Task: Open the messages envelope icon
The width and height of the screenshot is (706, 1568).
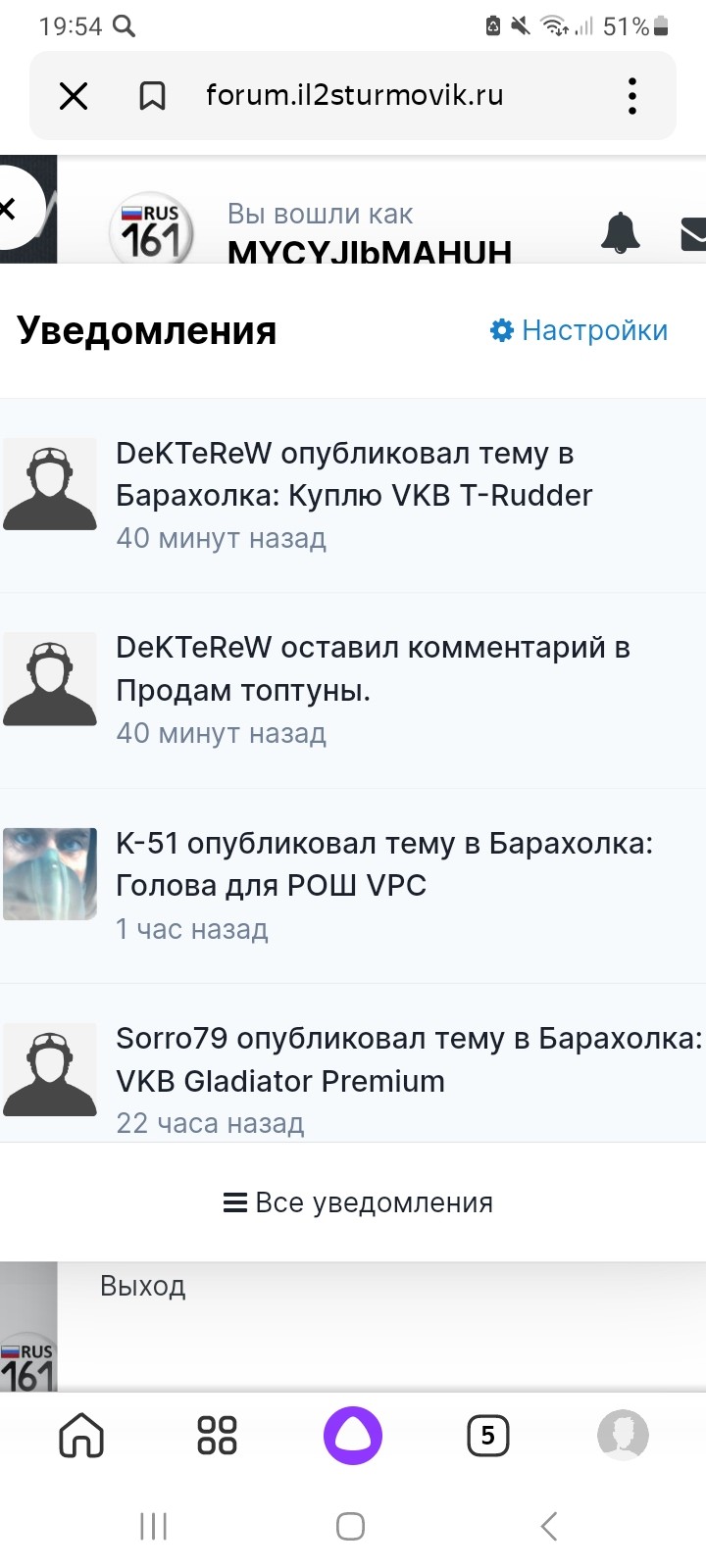Action: pyautogui.click(x=692, y=235)
